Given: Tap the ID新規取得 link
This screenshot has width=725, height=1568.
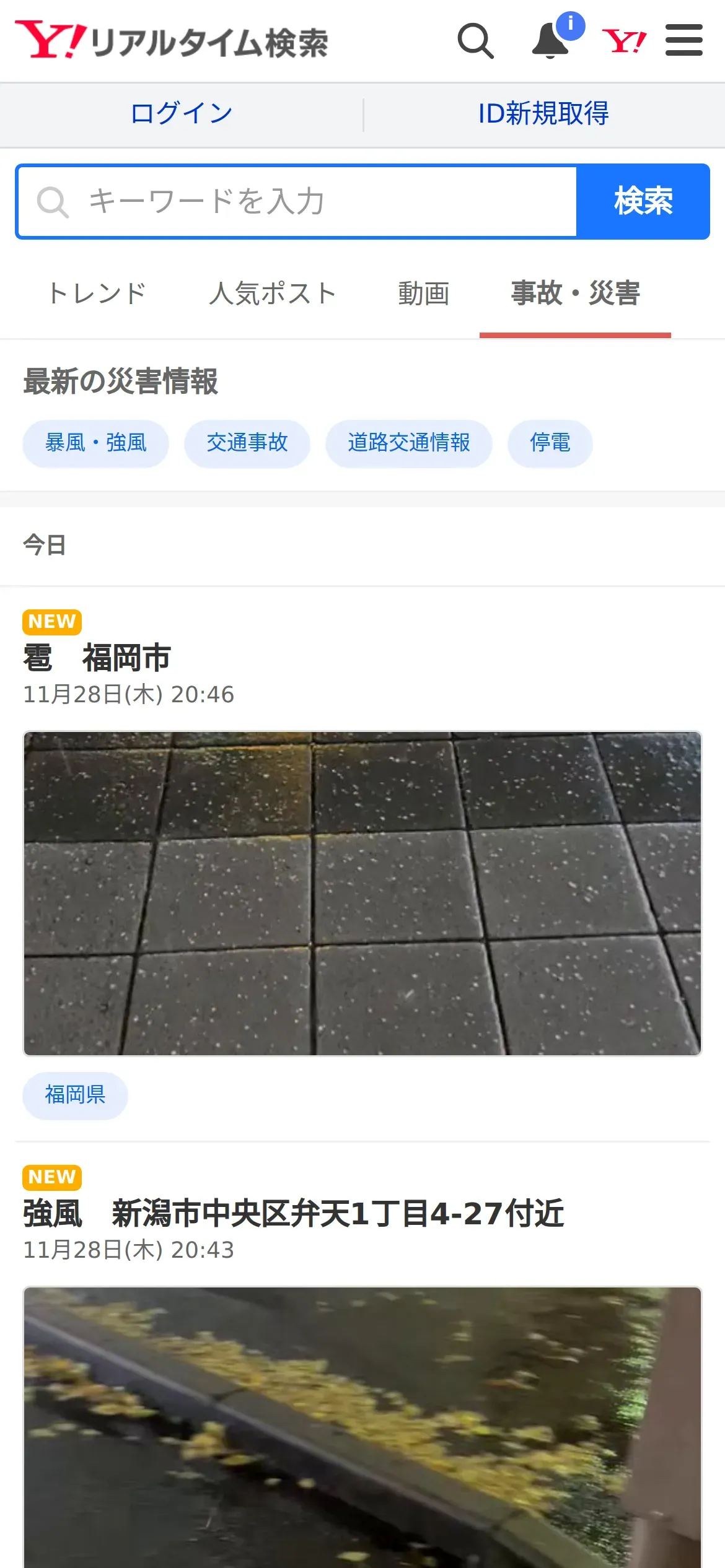Looking at the screenshot, I should pos(543,114).
